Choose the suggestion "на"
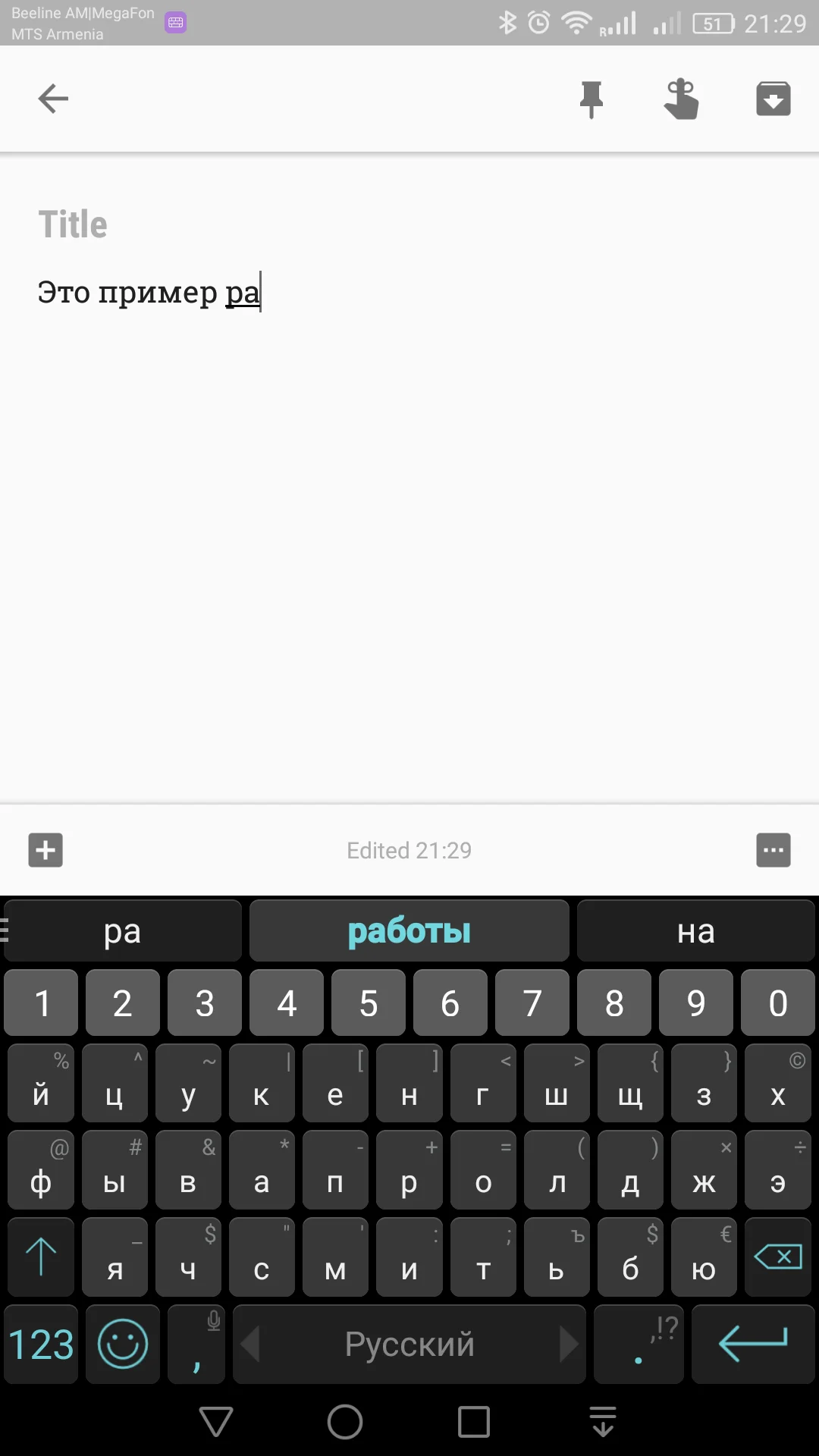 [695, 931]
